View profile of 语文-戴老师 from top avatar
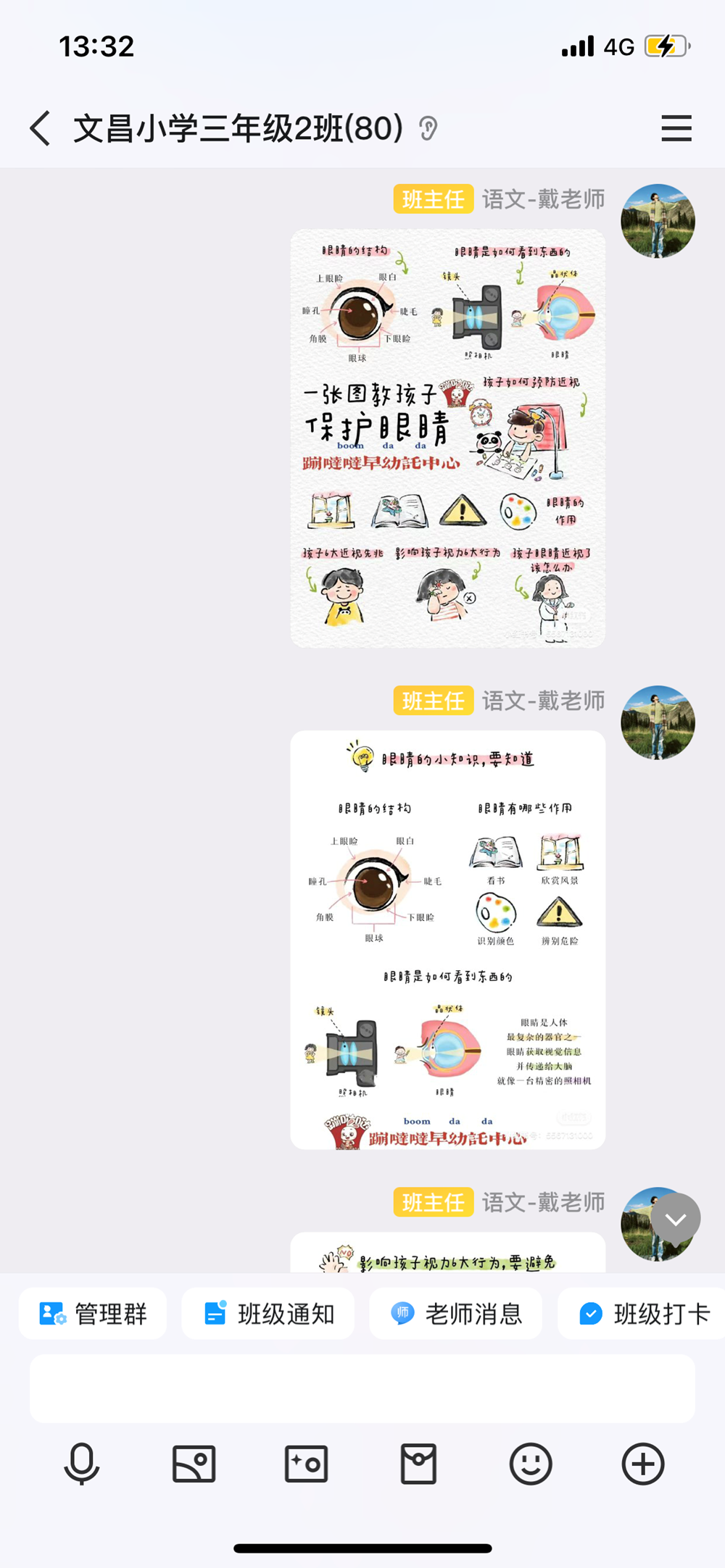 658,220
